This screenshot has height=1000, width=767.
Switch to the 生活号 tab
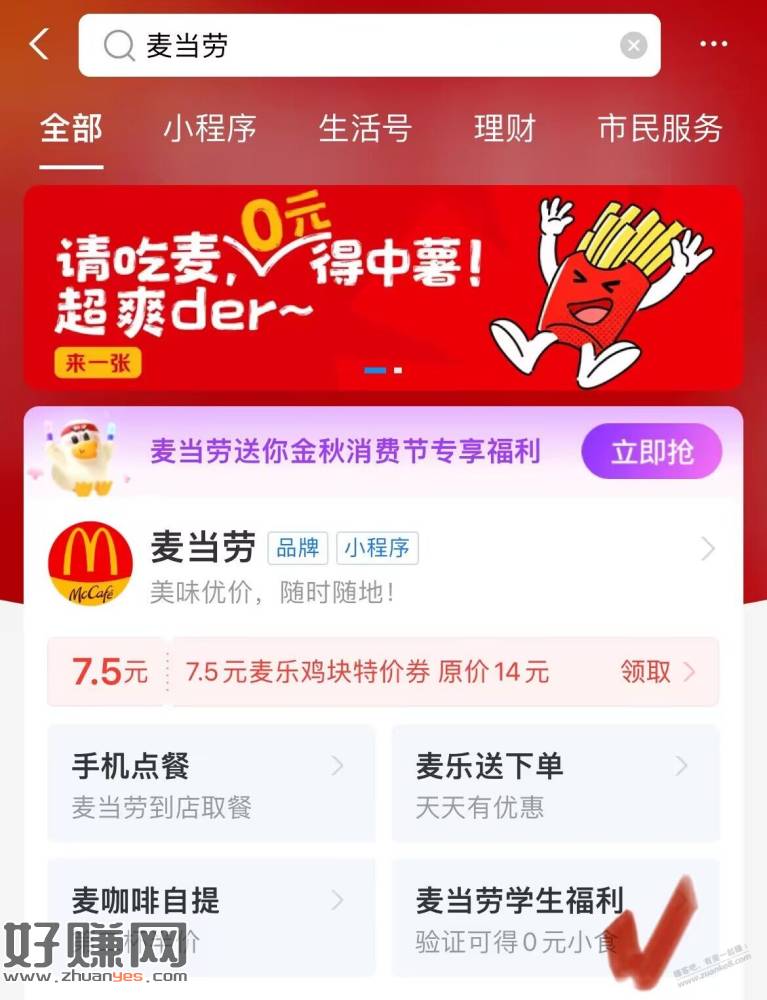coord(365,128)
